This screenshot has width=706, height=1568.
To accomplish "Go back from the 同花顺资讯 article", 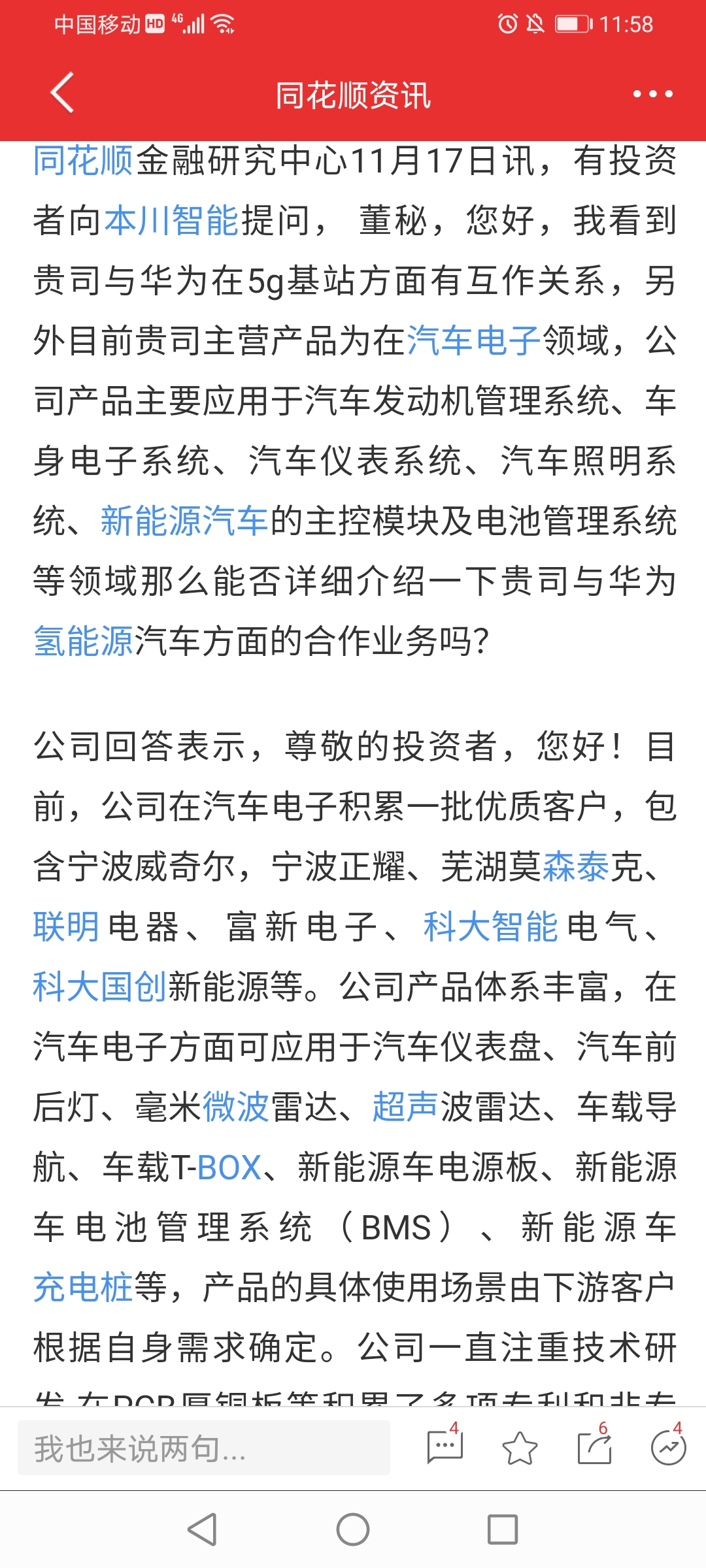I will coord(63,93).
